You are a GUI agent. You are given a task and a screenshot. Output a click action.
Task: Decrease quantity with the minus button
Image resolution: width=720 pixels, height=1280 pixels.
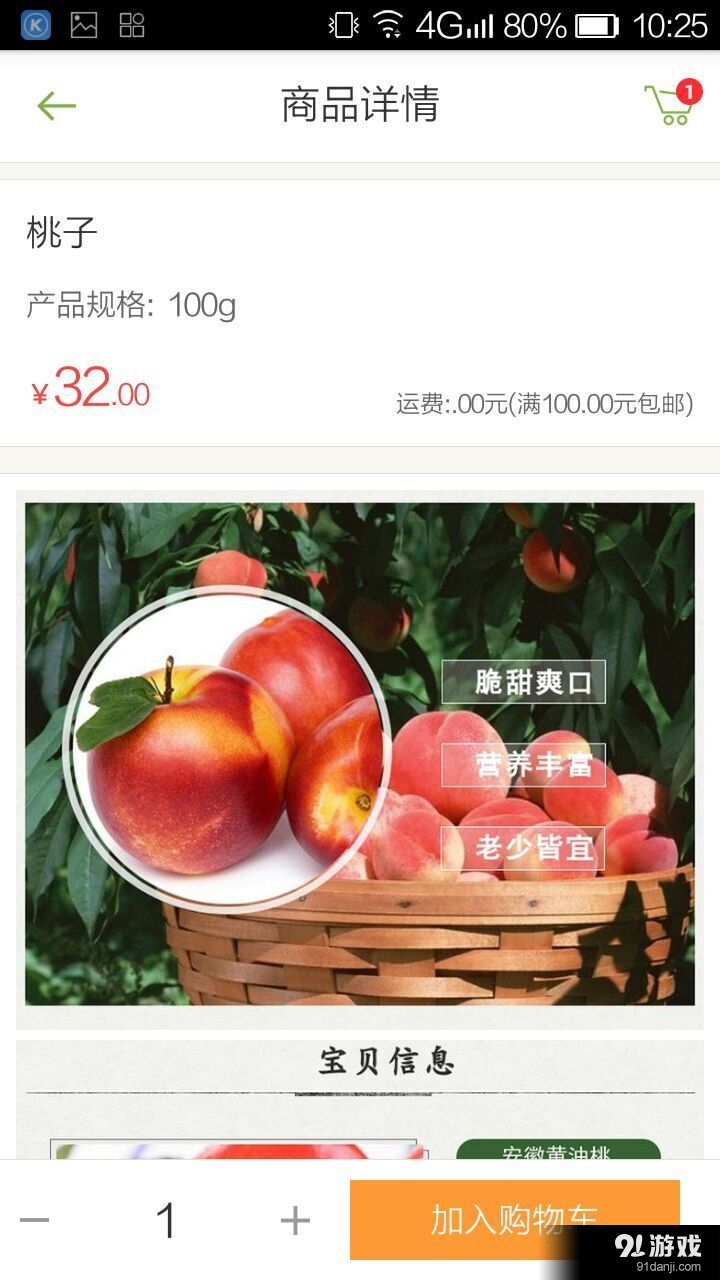point(35,1220)
